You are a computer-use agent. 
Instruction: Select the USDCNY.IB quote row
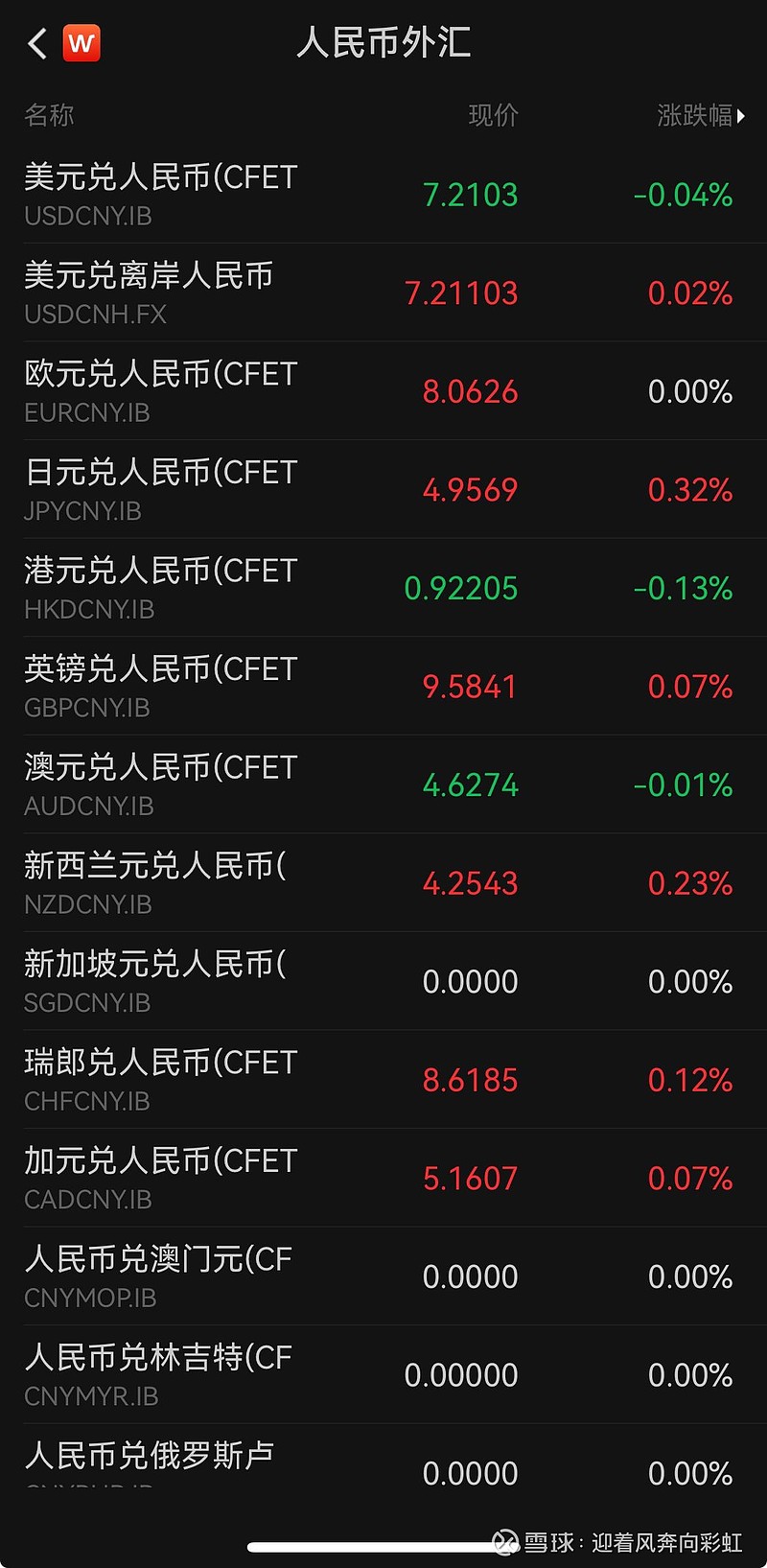pos(383,195)
